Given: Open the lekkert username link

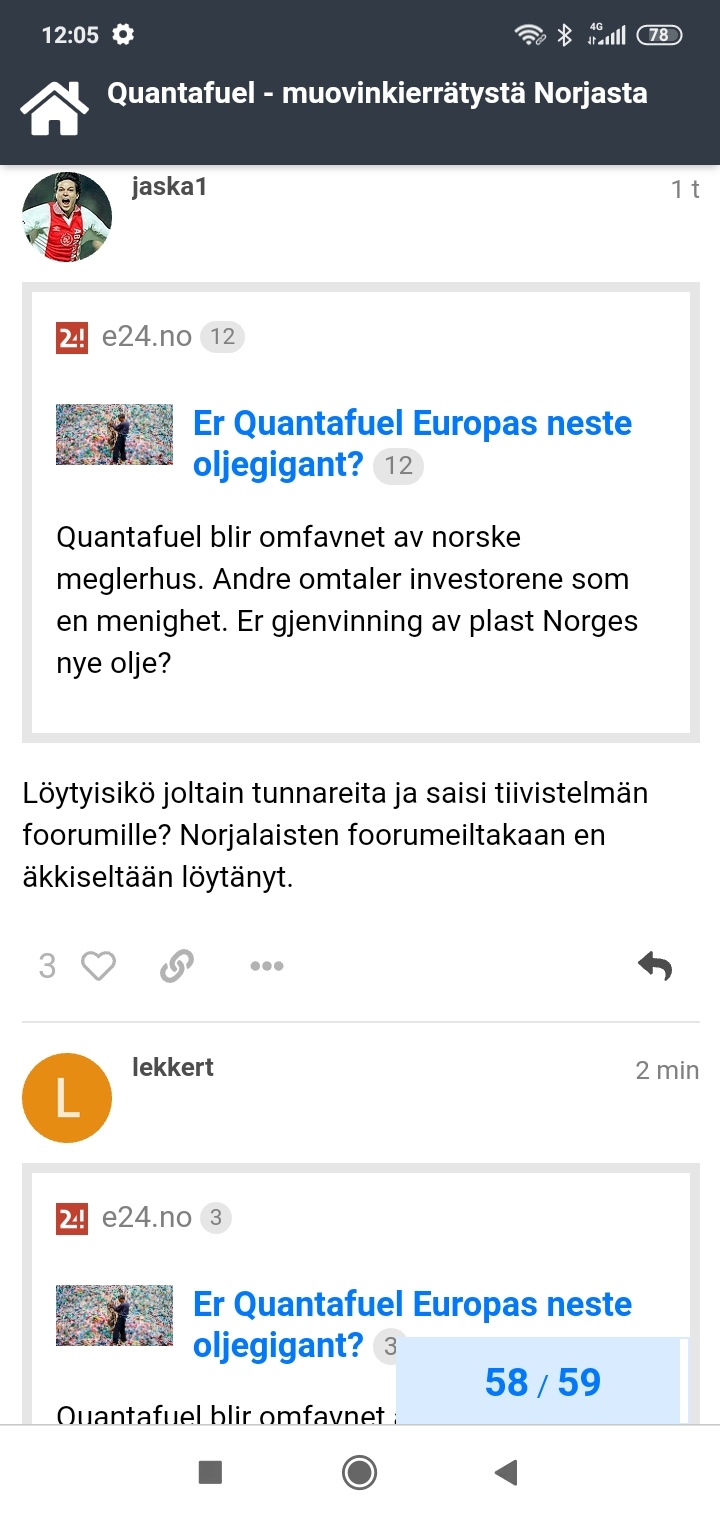Looking at the screenshot, I should coord(173,1067).
